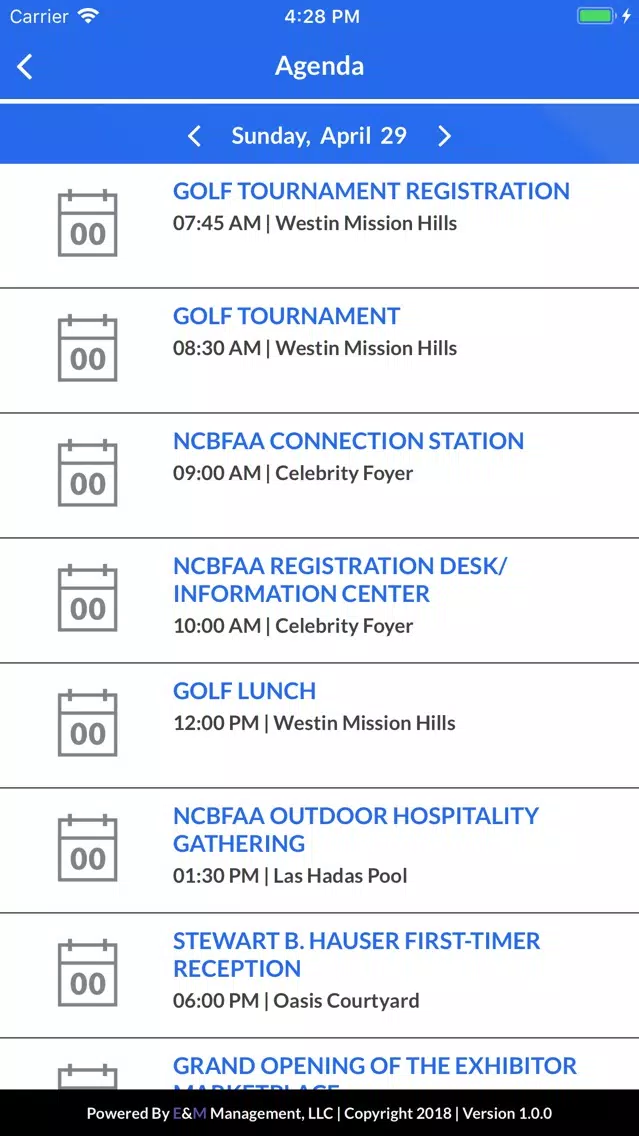Viewport: 639px width, 1136px height.
Task: Open Golf Tournament Registration event
Action: pyautogui.click(x=320, y=226)
